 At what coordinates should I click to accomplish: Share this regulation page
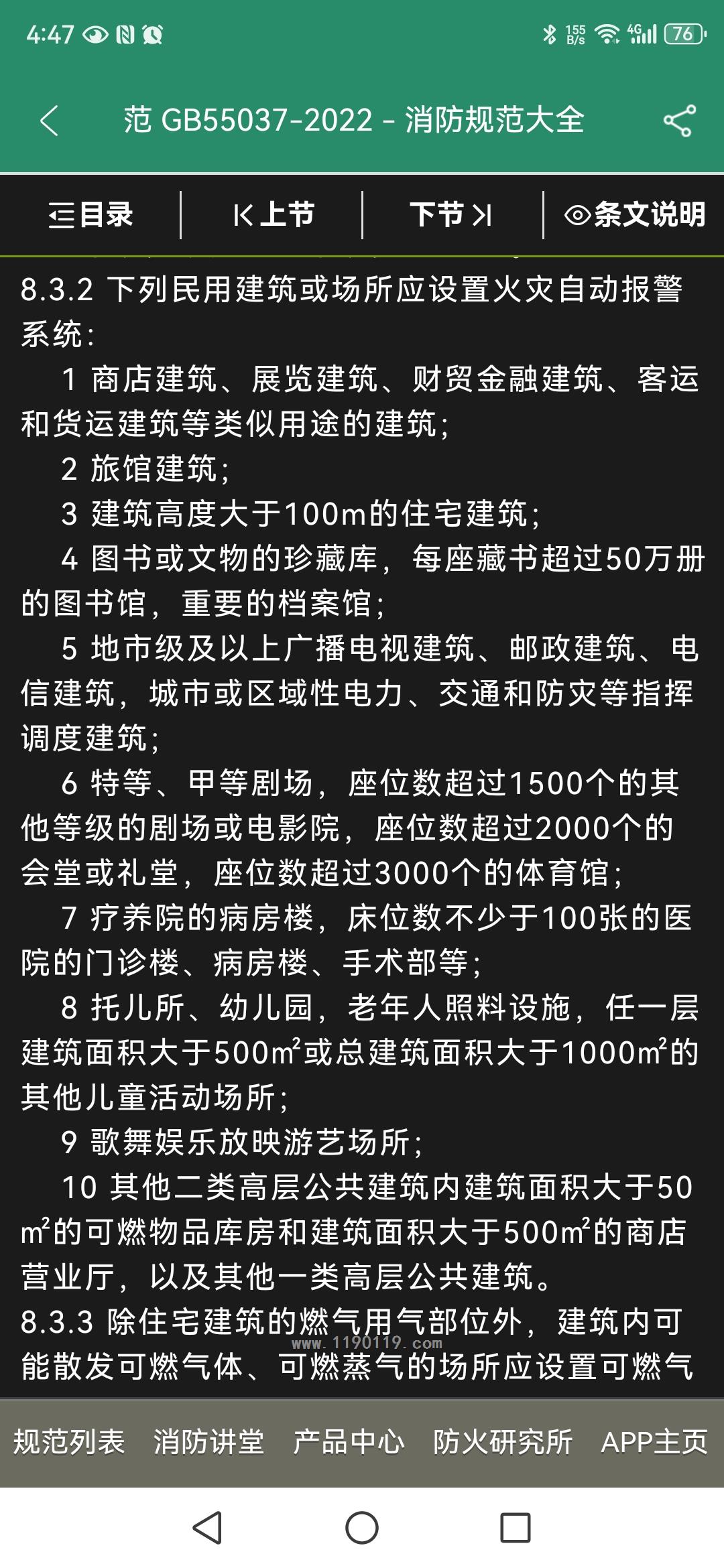pyautogui.click(x=678, y=121)
